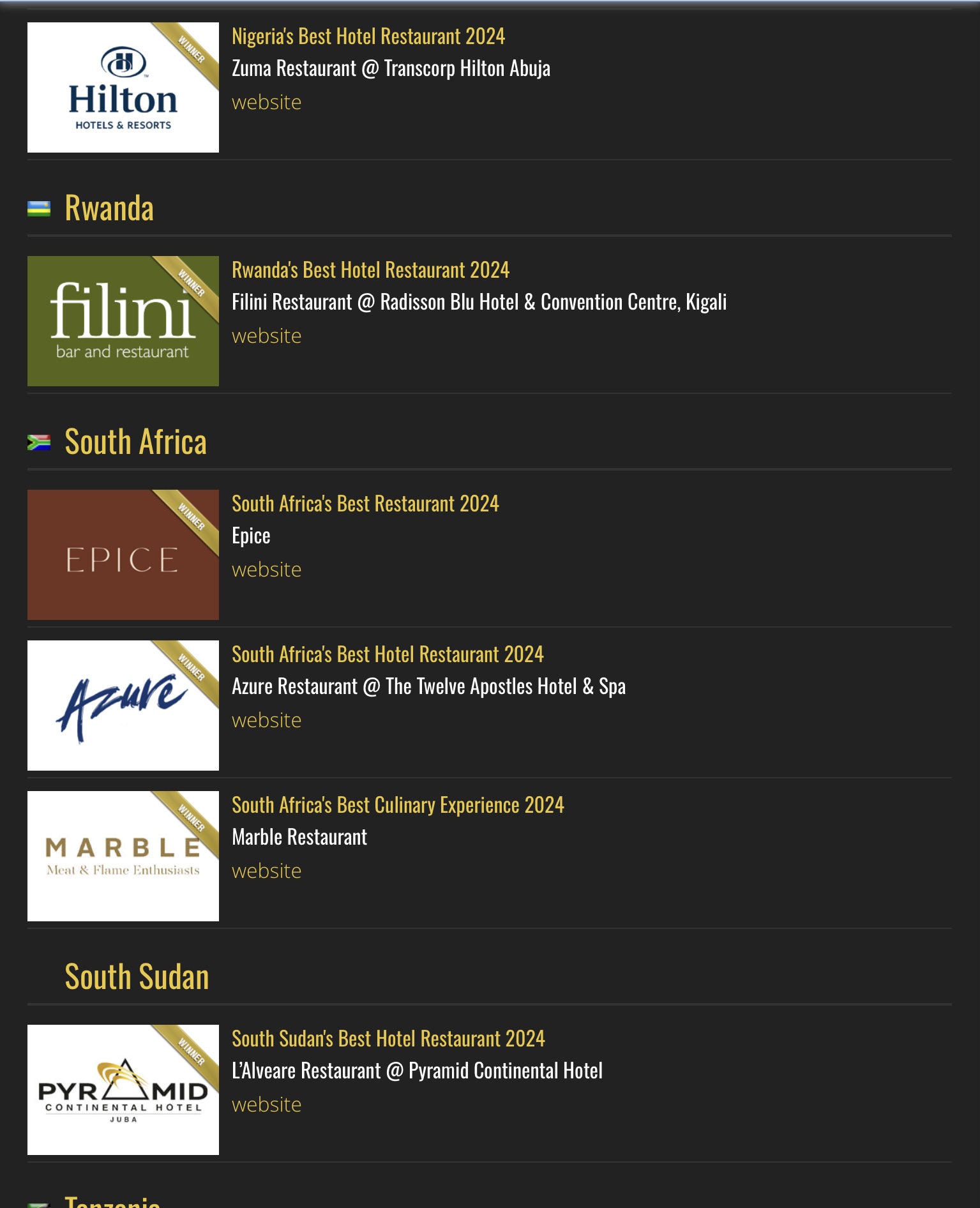This screenshot has height=1208, width=980.
Task: Open website link for Zuma Restaurant
Action: [x=266, y=102]
